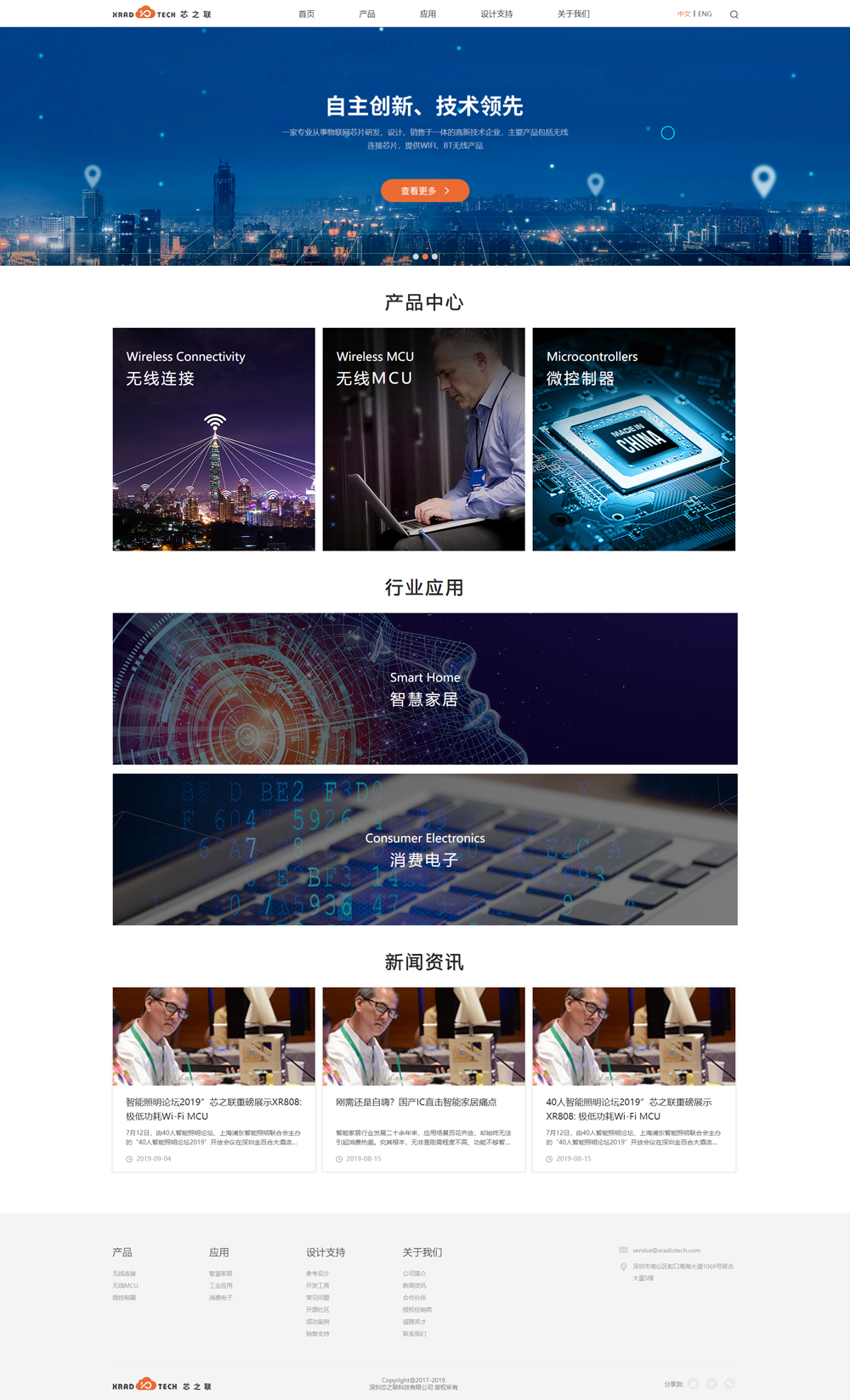Open the footer link 公司简介
This screenshot has width=850, height=1400.
pos(414,1273)
